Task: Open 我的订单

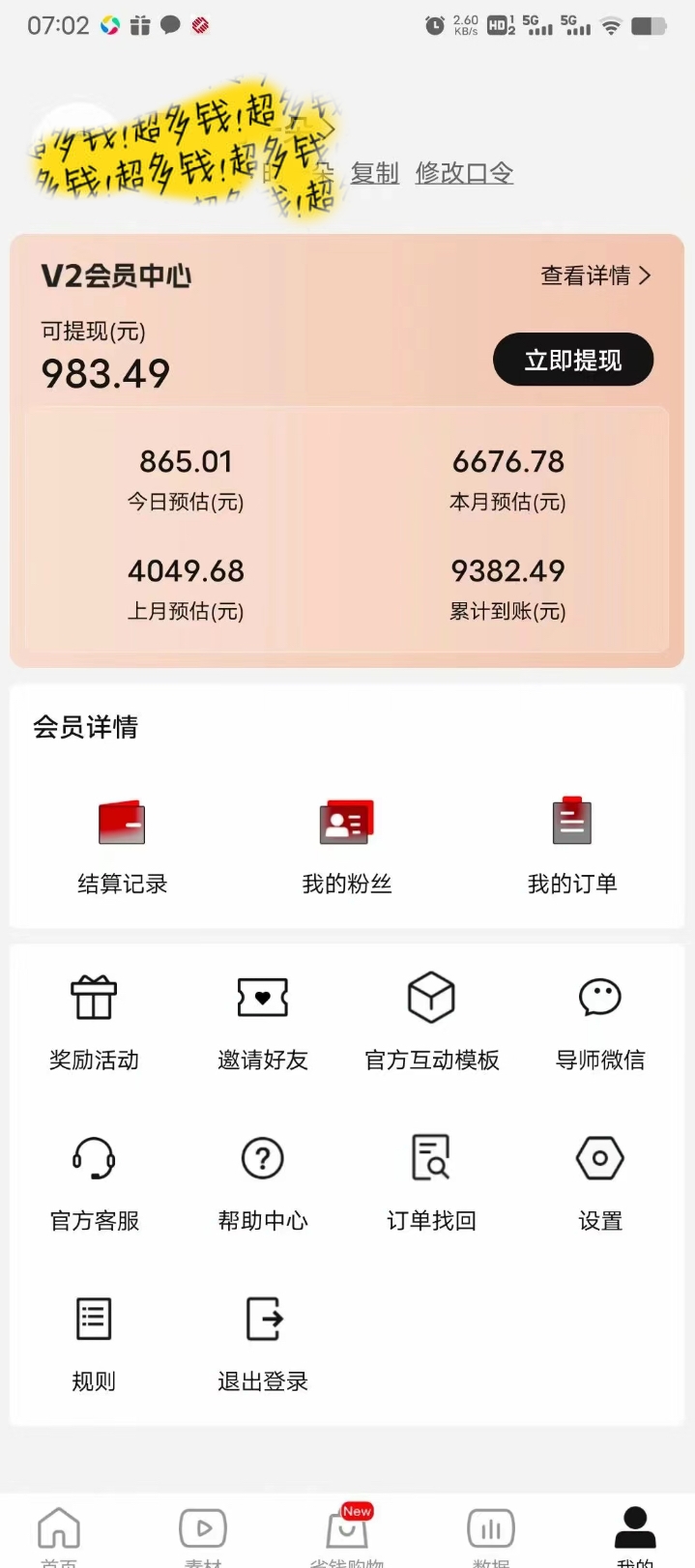Action: click(571, 844)
